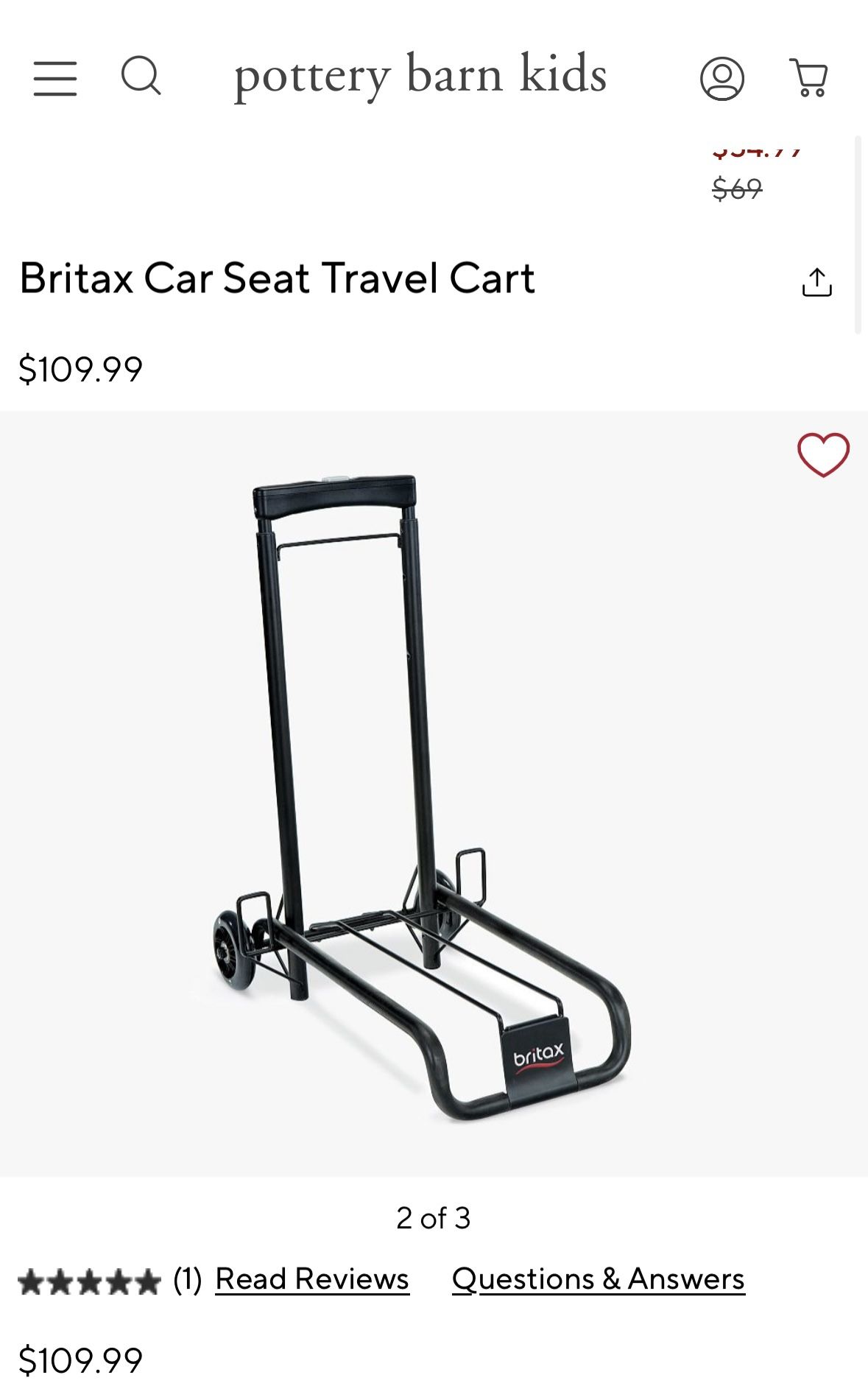Open Read Reviews link
868x1386 pixels.
point(312,1279)
